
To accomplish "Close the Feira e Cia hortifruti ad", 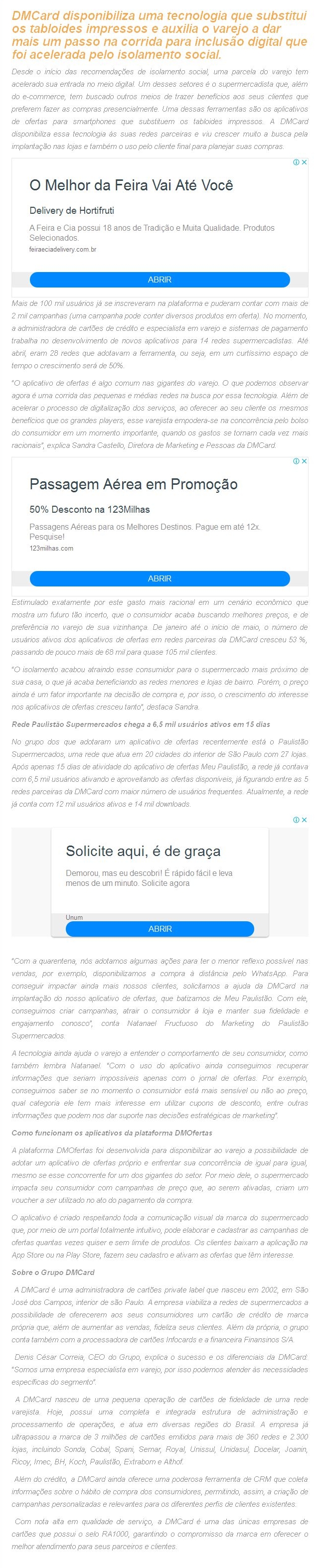I will pyautogui.click(x=304, y=162).
